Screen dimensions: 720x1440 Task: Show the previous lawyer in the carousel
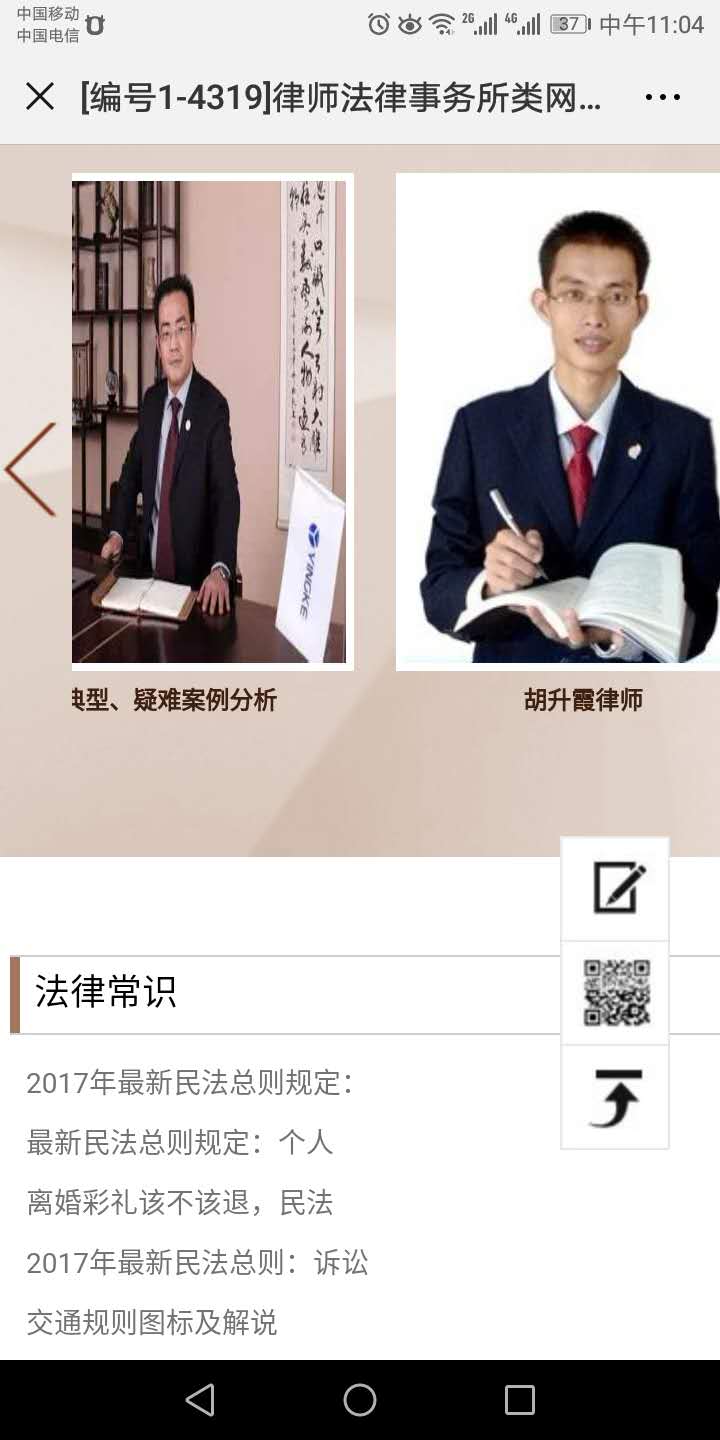click(x=31, y=469)
